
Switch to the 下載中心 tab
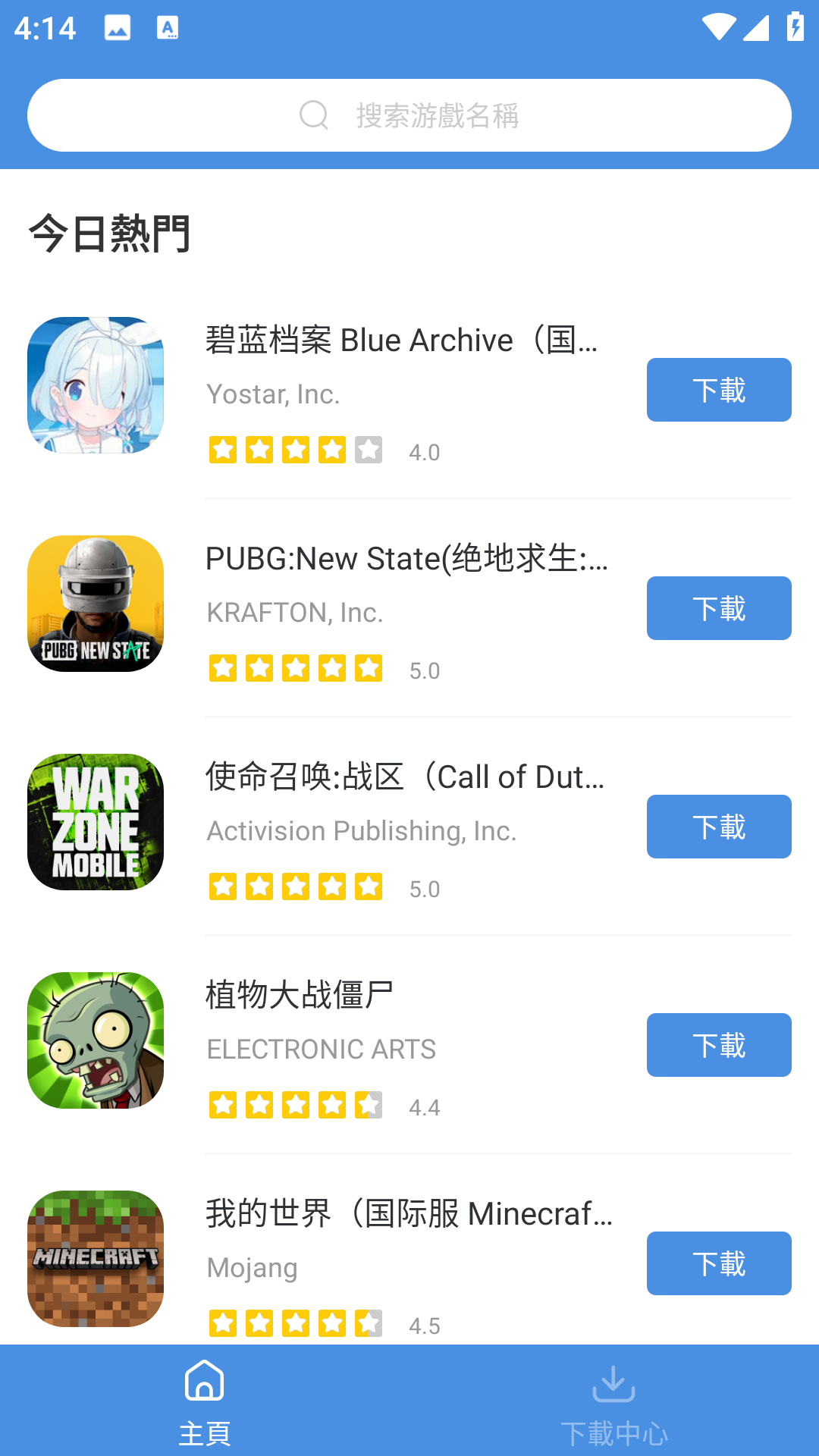click(614, 1403)
